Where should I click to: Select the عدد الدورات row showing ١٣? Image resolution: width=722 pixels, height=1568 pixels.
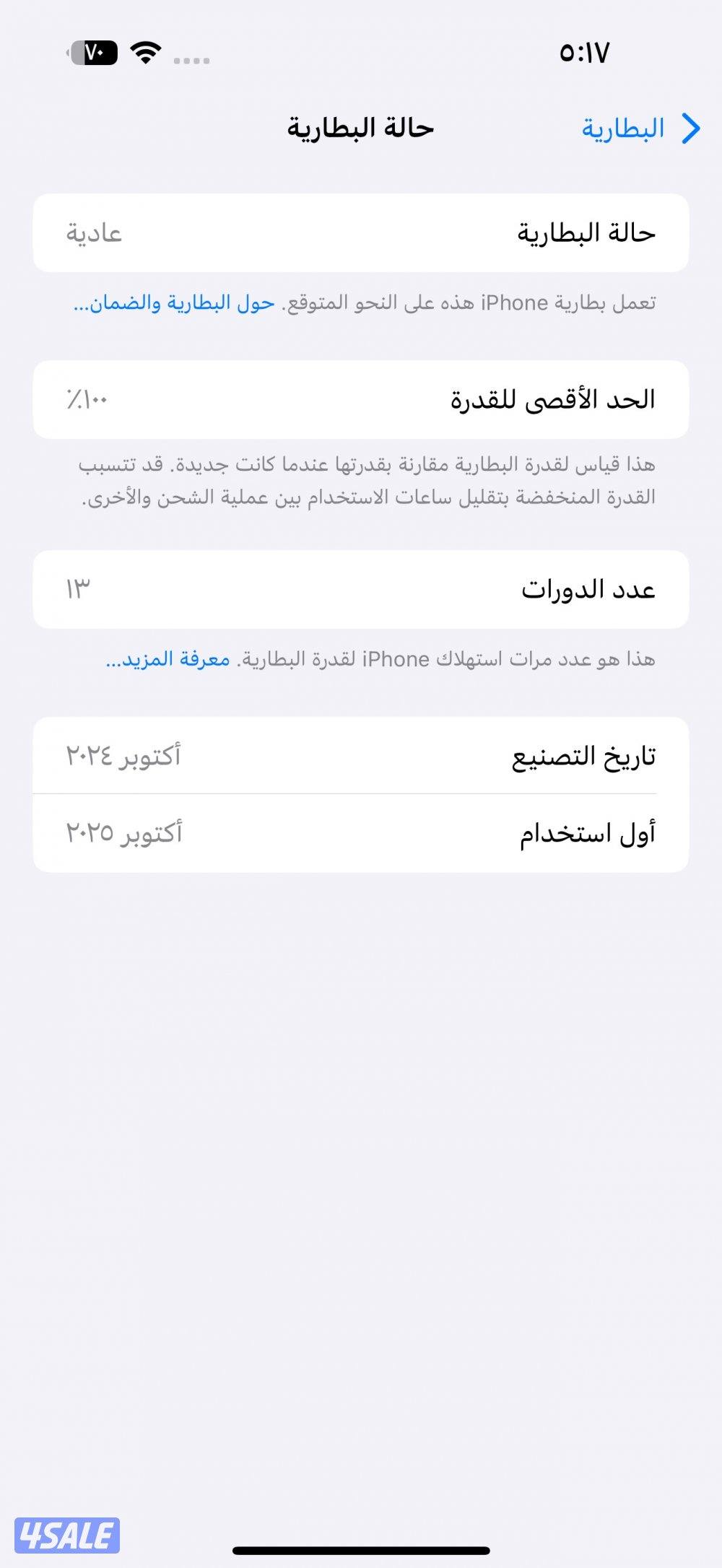361,589
